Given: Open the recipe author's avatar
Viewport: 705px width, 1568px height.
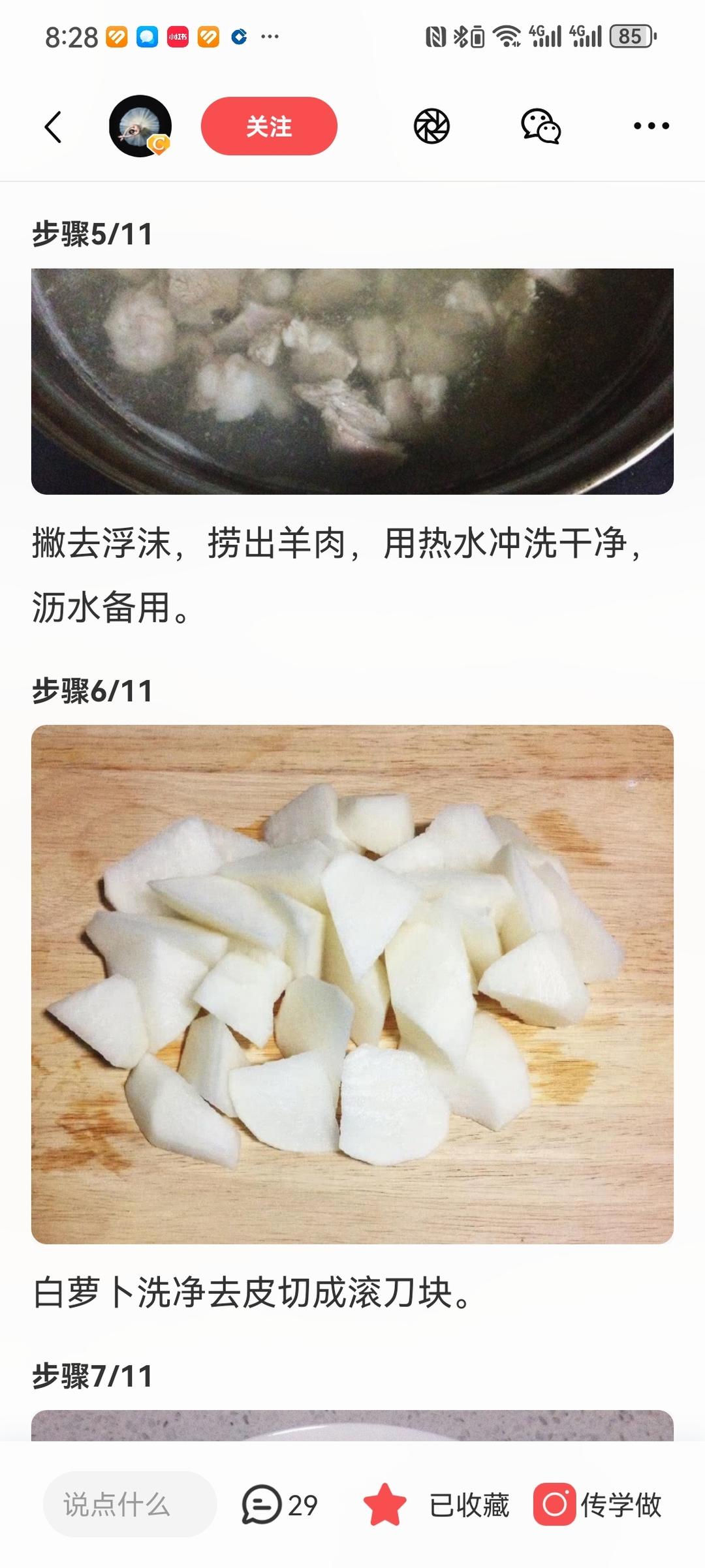Looking at the screenshot, I should coord(140,126).
